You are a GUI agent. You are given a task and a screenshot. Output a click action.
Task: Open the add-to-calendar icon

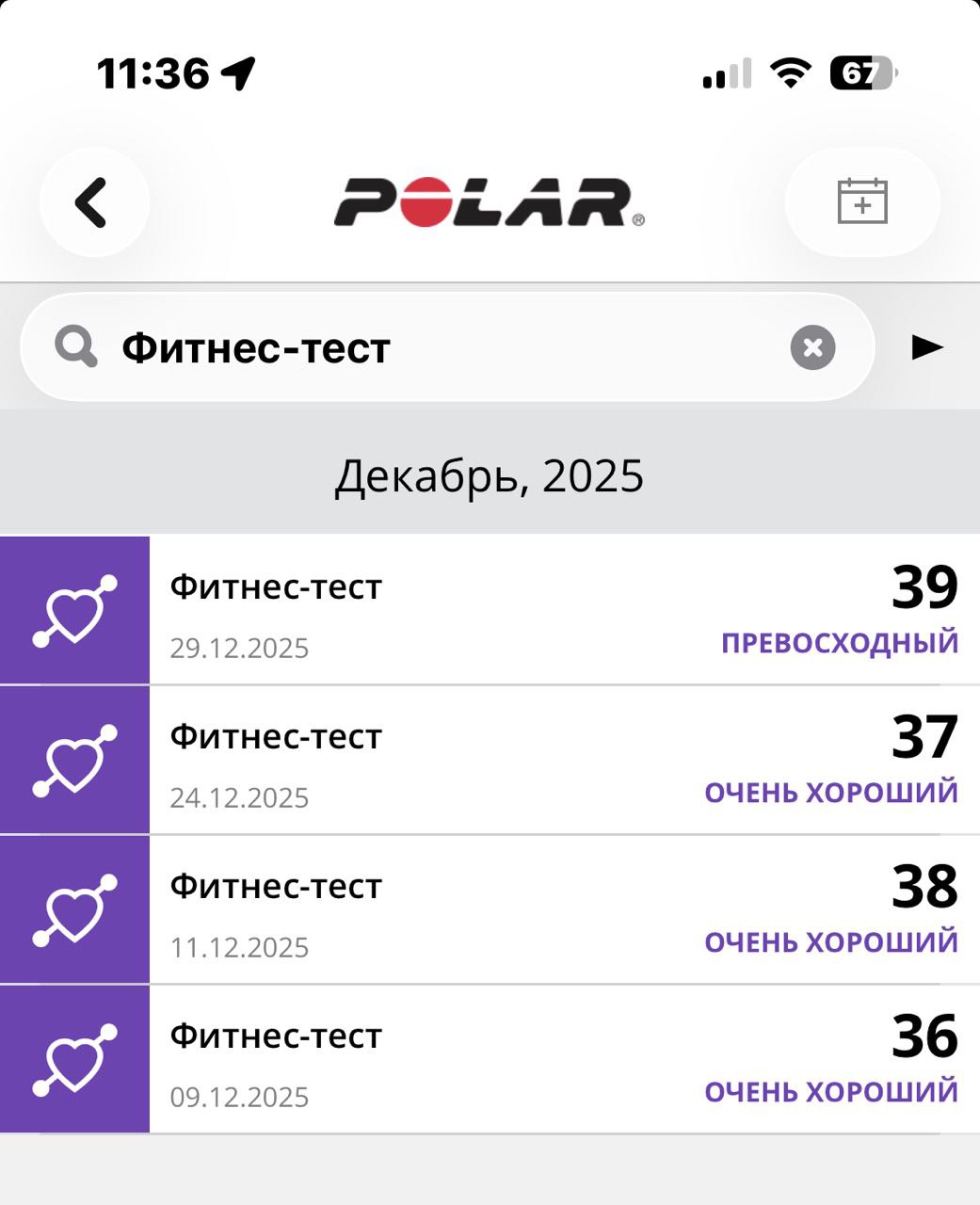(861, 202)
